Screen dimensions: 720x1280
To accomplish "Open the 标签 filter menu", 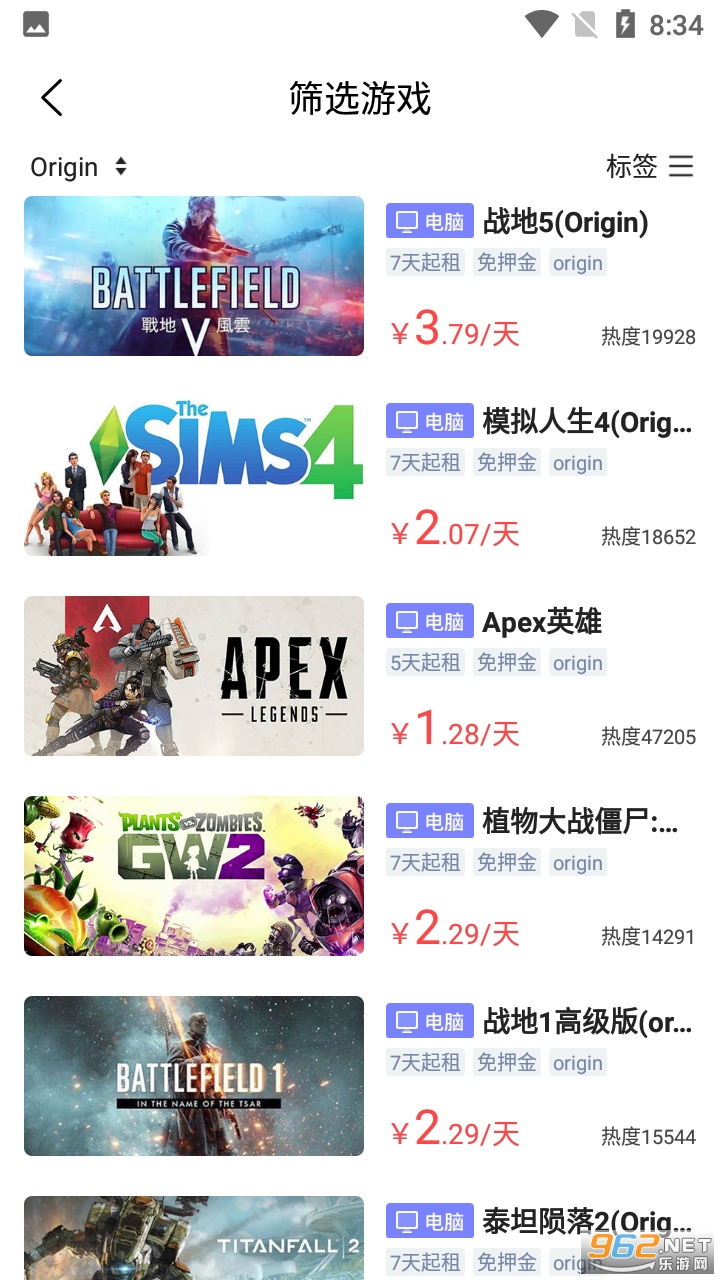I will 649,166.
